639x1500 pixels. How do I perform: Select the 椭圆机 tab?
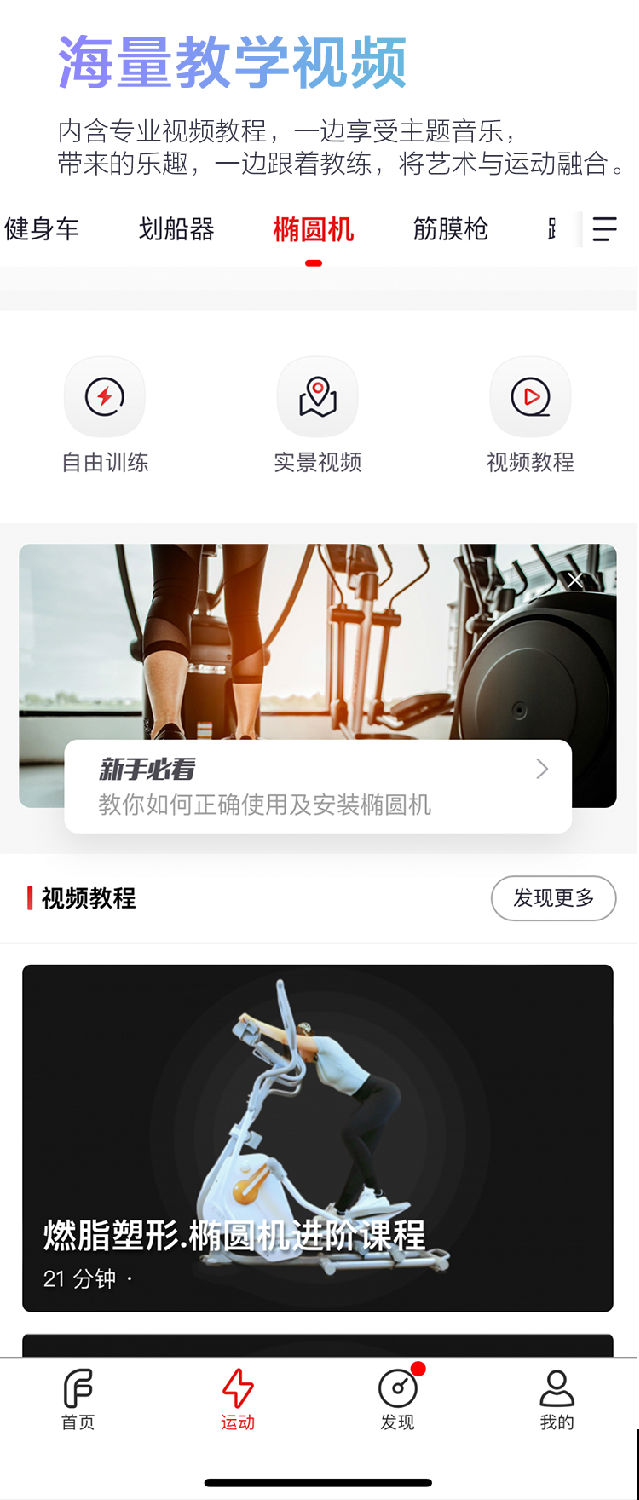pyautogui.click(x=313, y=229)
